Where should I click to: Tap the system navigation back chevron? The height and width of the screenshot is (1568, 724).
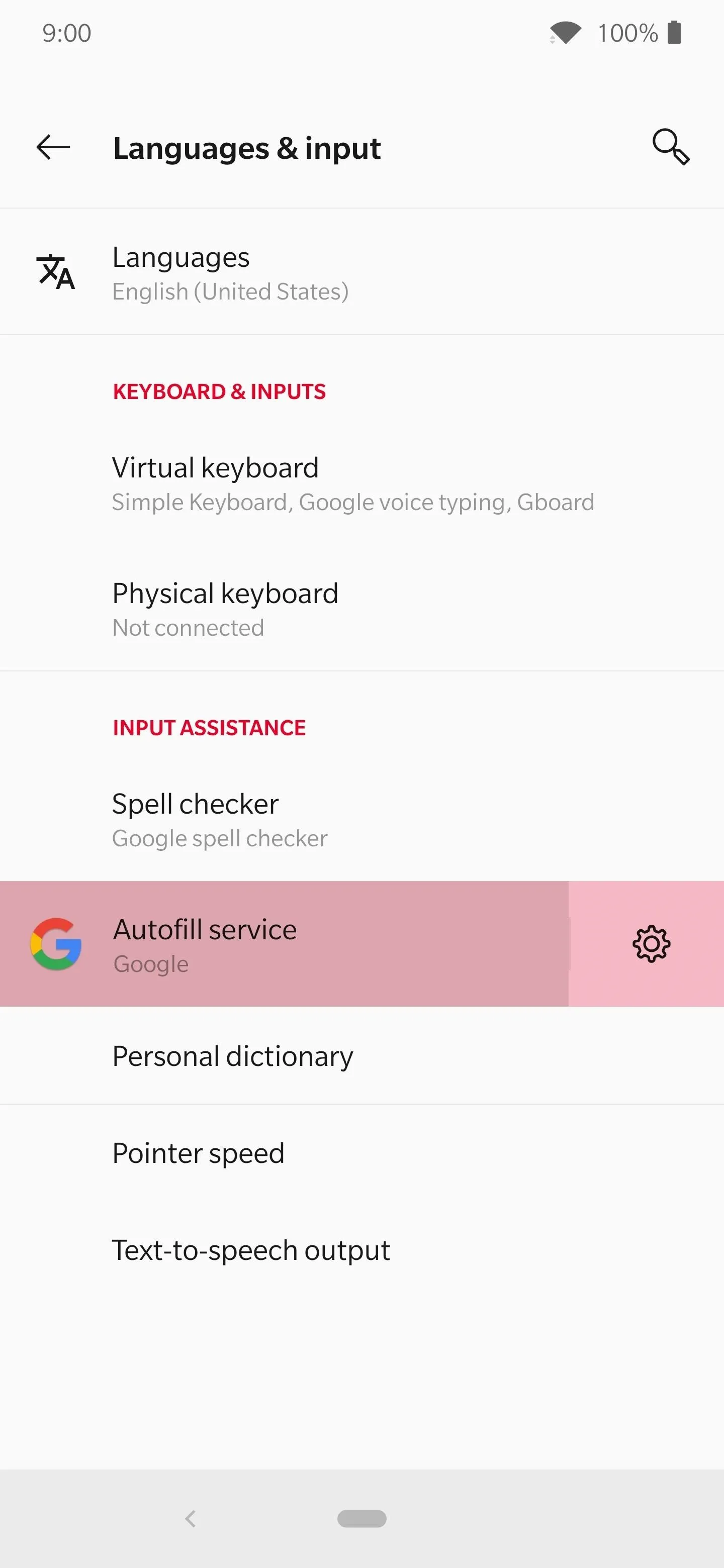tap(190, 1519)
